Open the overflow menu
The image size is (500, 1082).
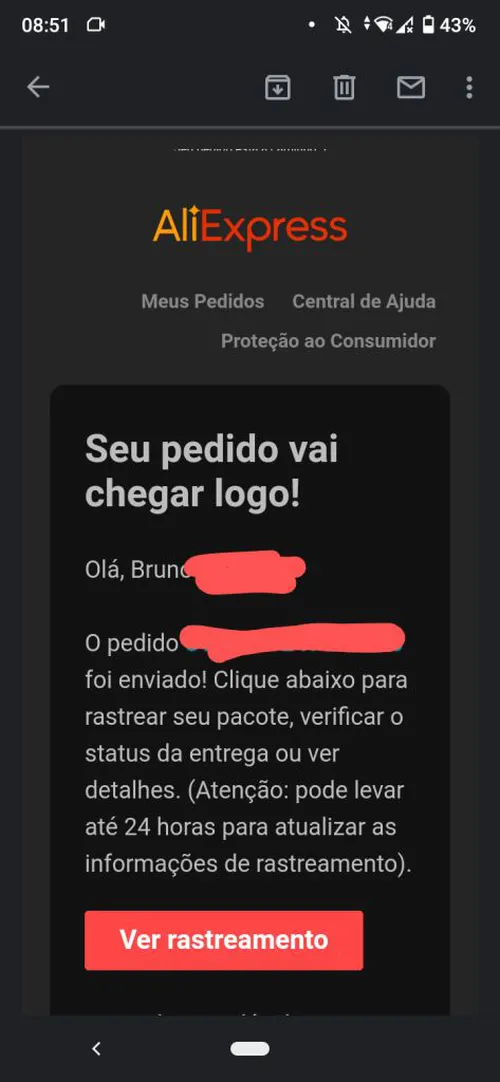coord(469,88)
